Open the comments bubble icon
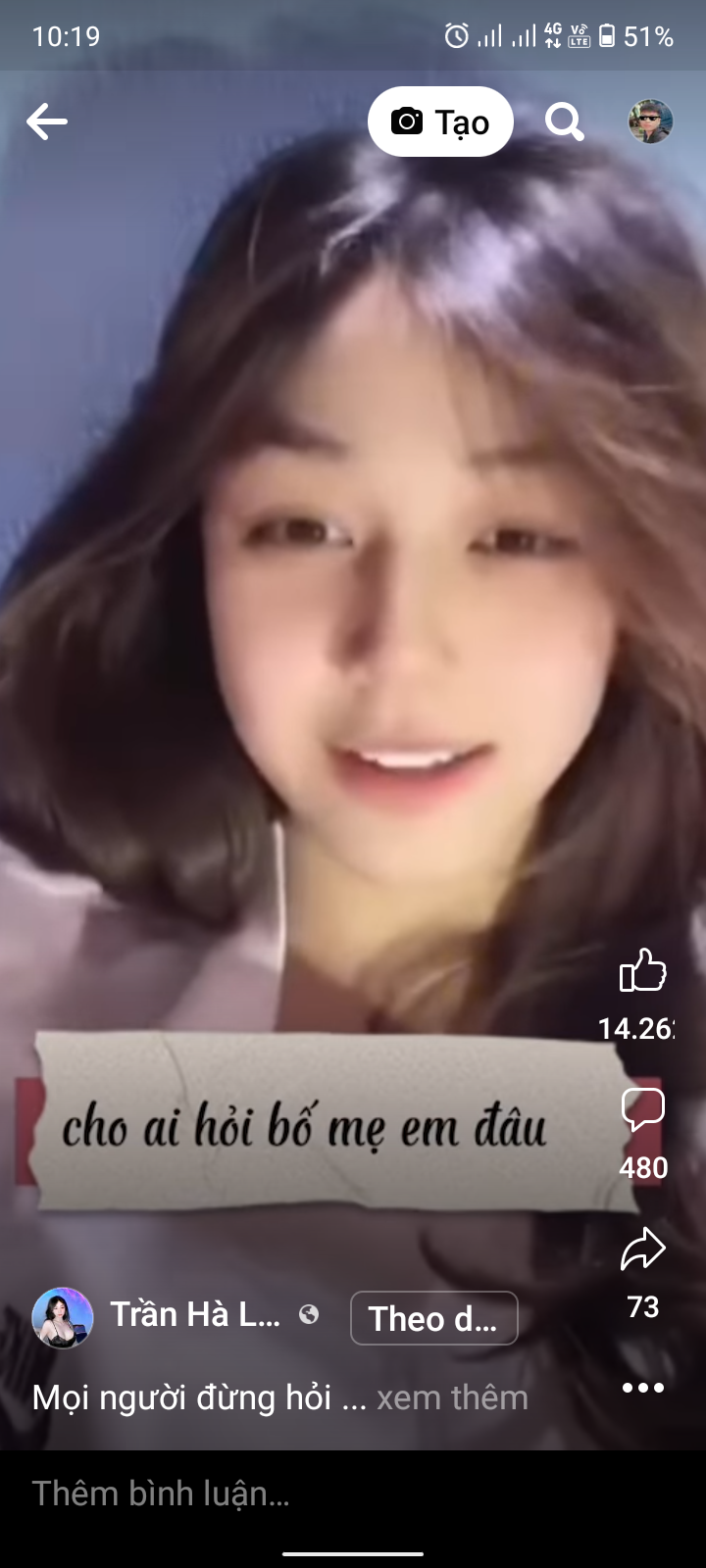The width and height of the screenshot is (706, 1568). coord(643,1110)
